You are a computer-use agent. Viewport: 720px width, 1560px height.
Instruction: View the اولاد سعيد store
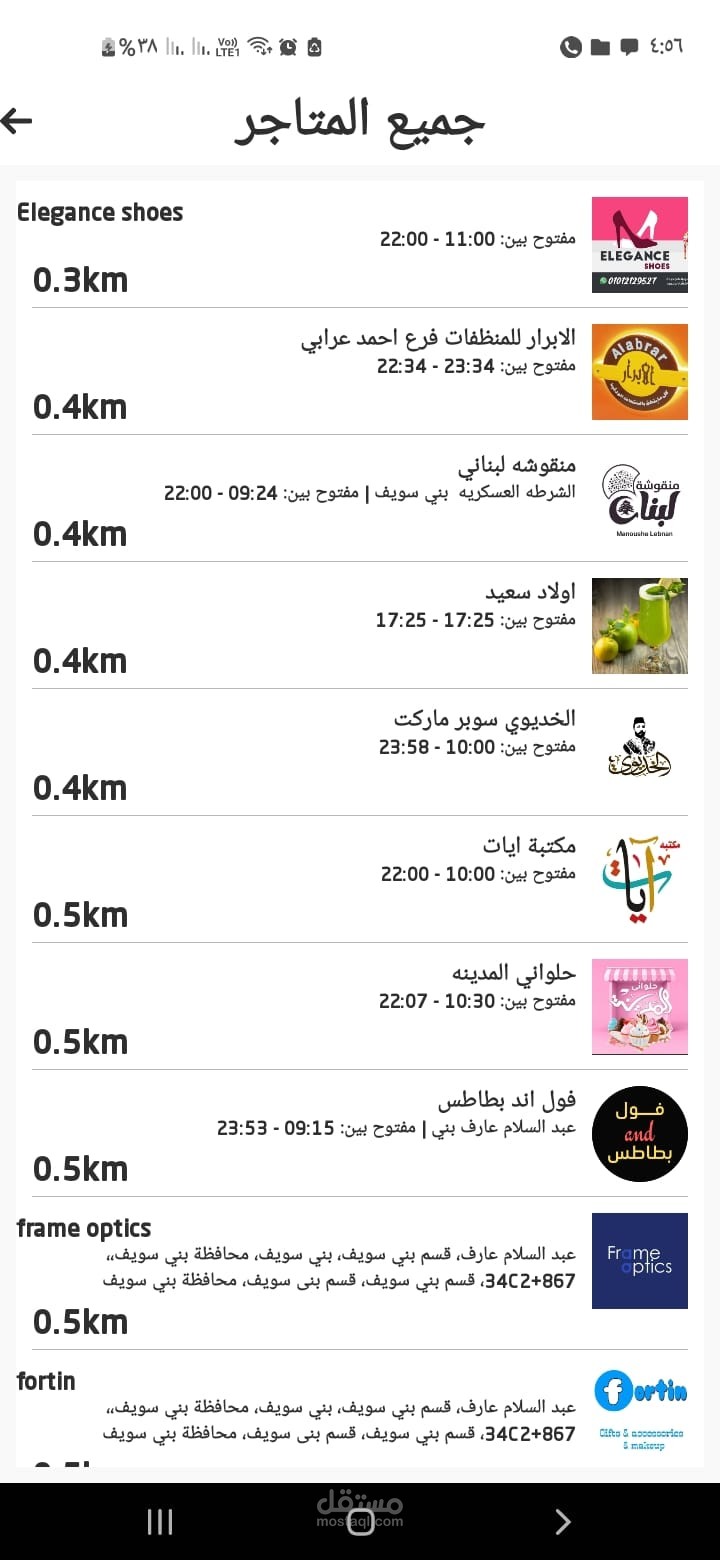(x=360, y=626)
